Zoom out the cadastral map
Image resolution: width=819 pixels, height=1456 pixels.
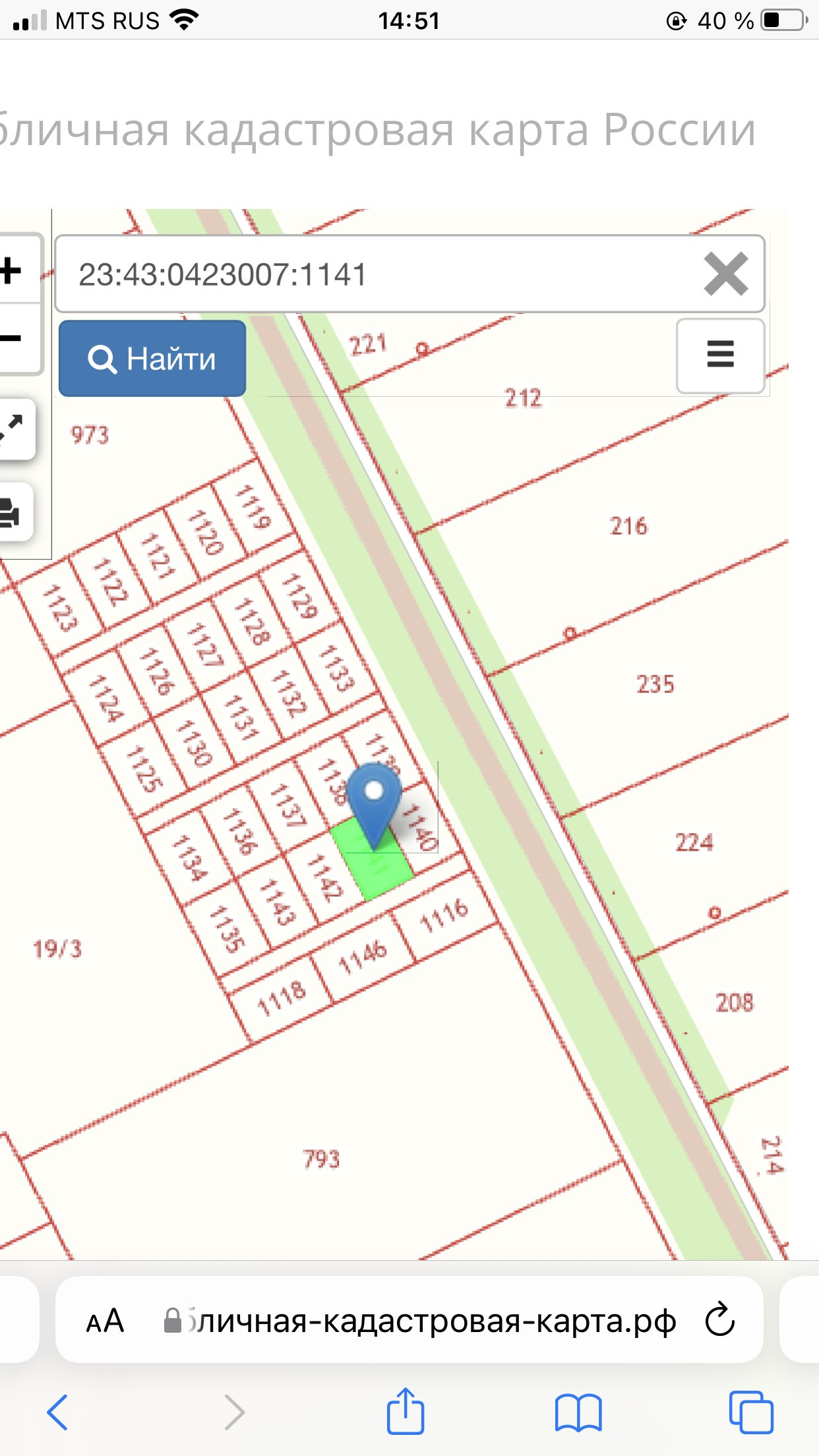(x=13, y=339)
